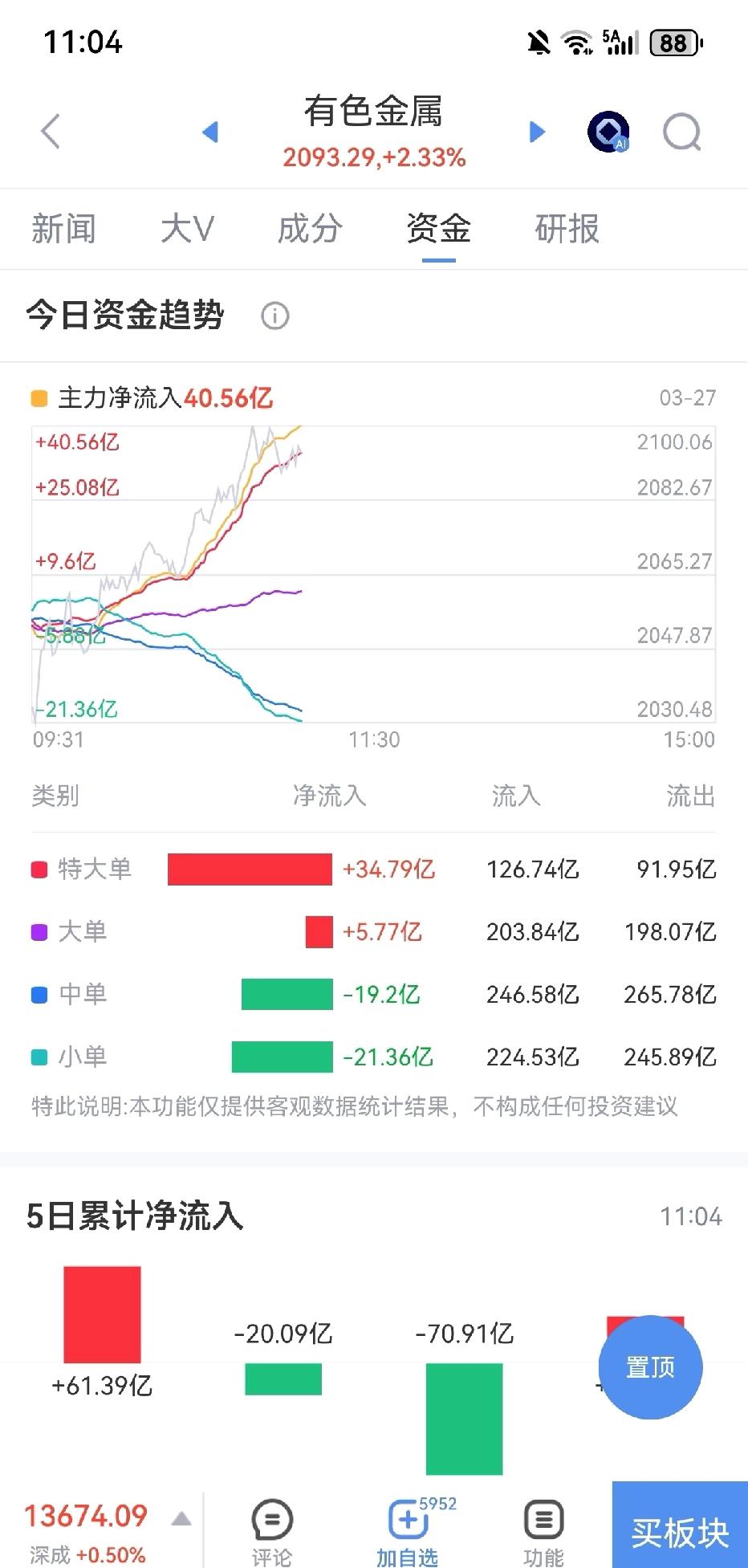Toggle the 特大单 series legend square
748x1568 pixels.
click(38, 869)
